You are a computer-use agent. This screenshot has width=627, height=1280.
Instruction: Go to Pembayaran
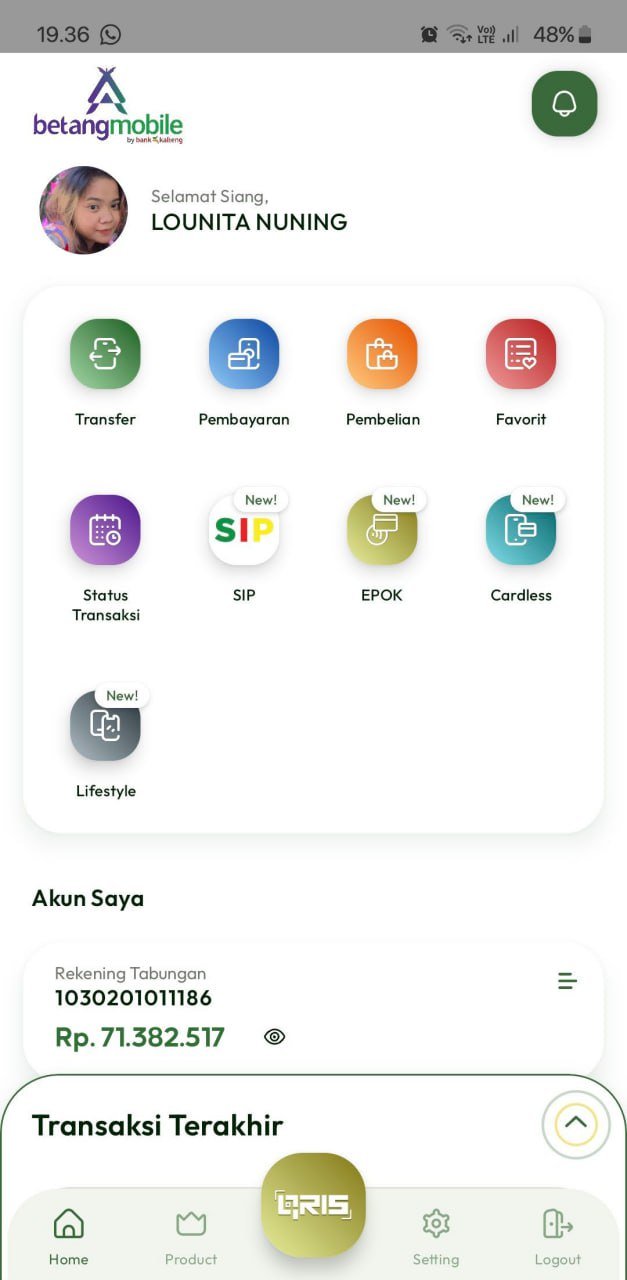click(x=244, y=354)
